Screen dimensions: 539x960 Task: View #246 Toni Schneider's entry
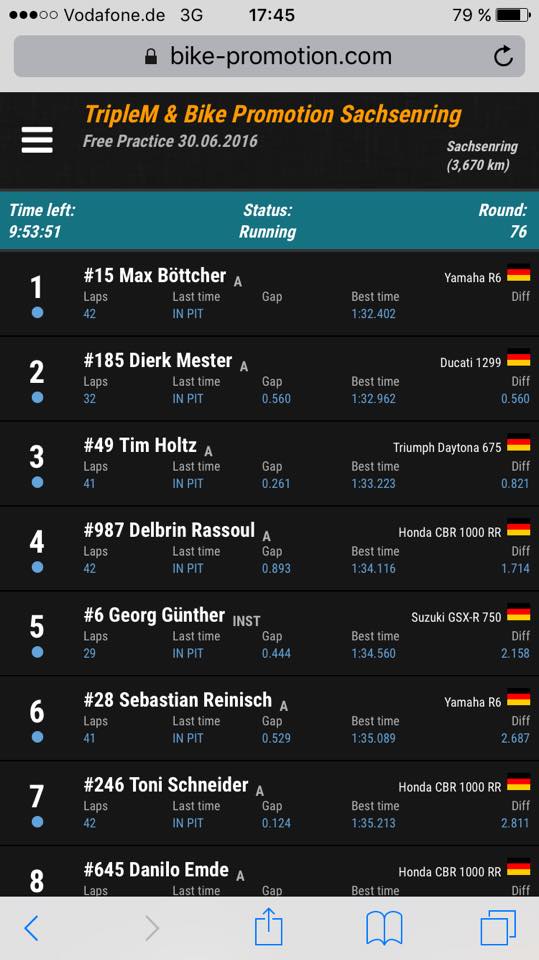pyautogui.click(x=270, y=804)
